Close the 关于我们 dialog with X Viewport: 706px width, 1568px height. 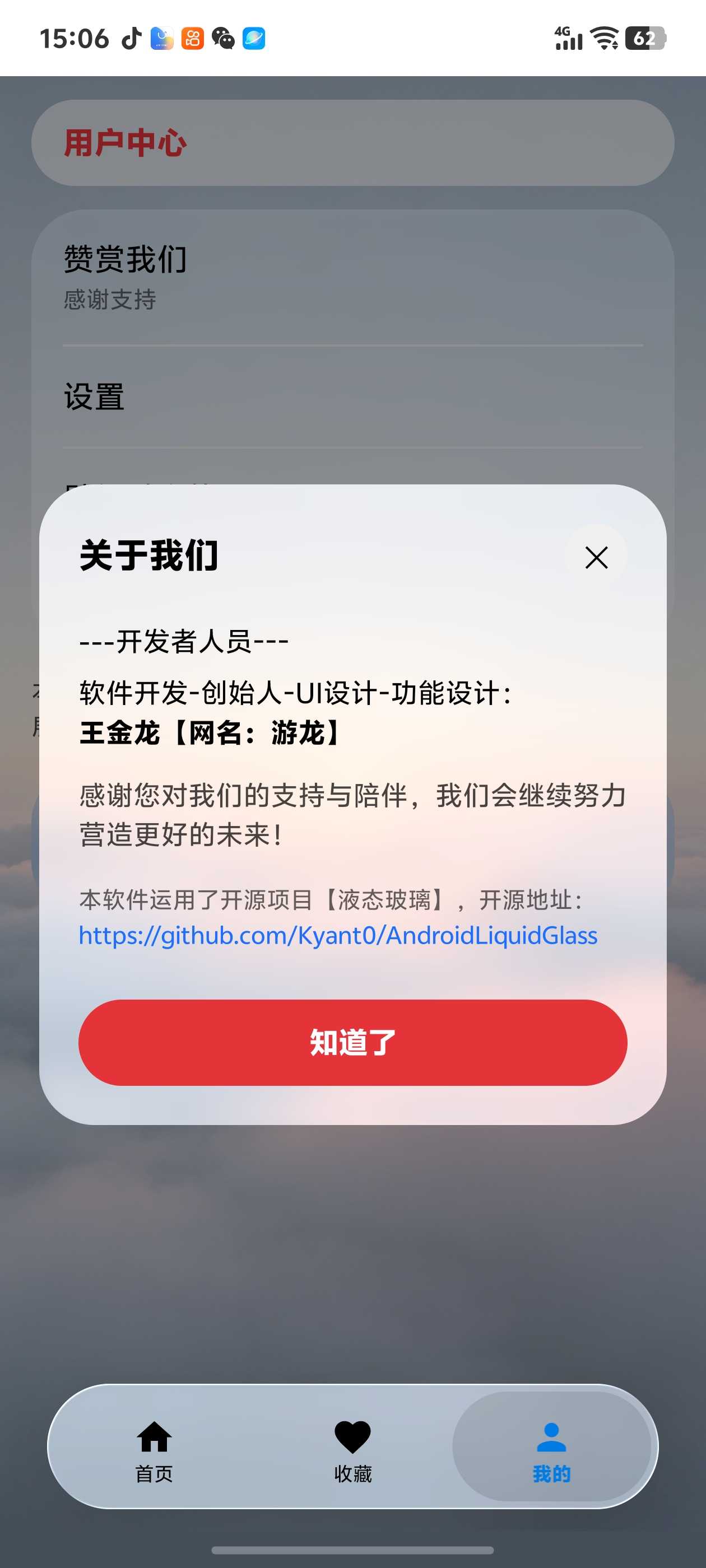[x=596, y=557]
